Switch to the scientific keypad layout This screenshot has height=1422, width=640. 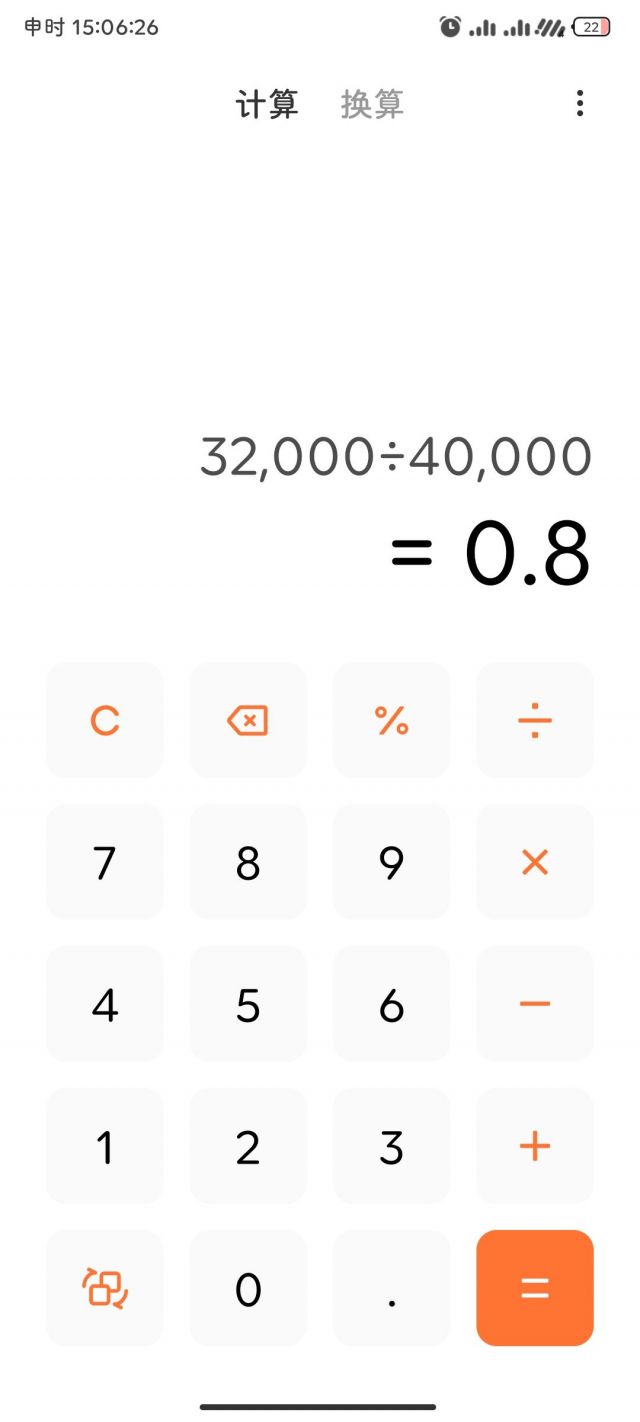(x=105, y=1288)
